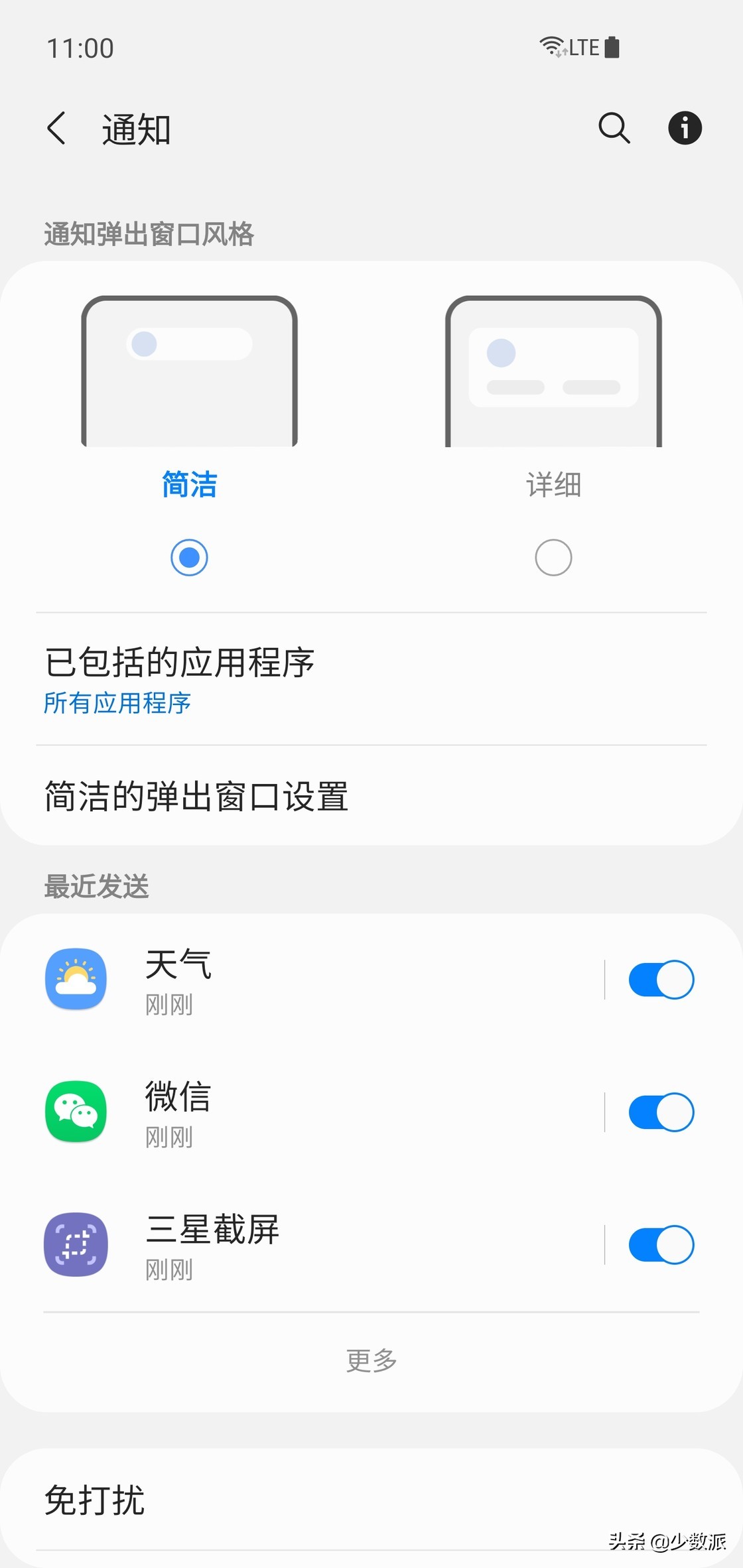743x1568 pixels.
Task: Select the 简洁 style preview thumbnail
Action: coord(189,371)
